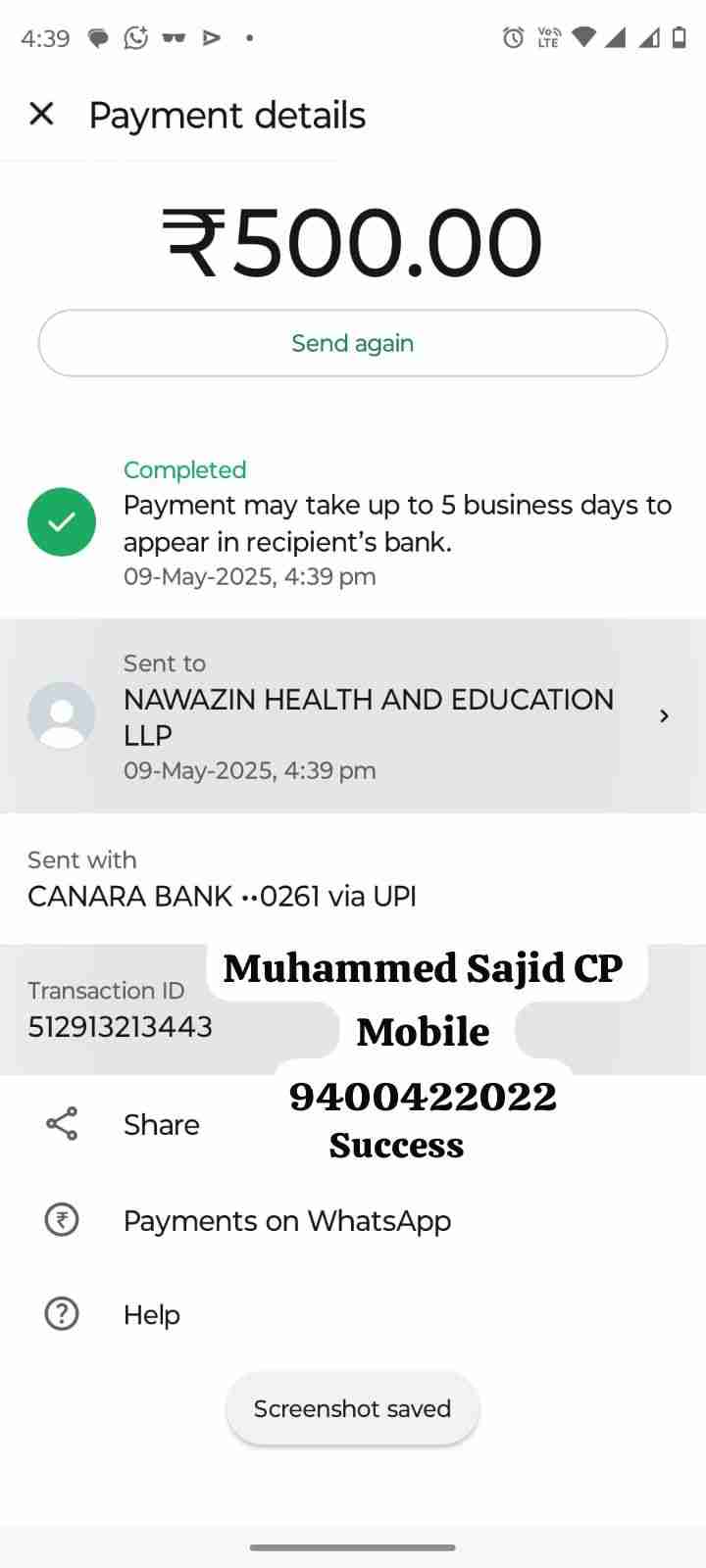Tap the Send again button
This screenshot has height=1568, width=706.
tap(352, 343)
